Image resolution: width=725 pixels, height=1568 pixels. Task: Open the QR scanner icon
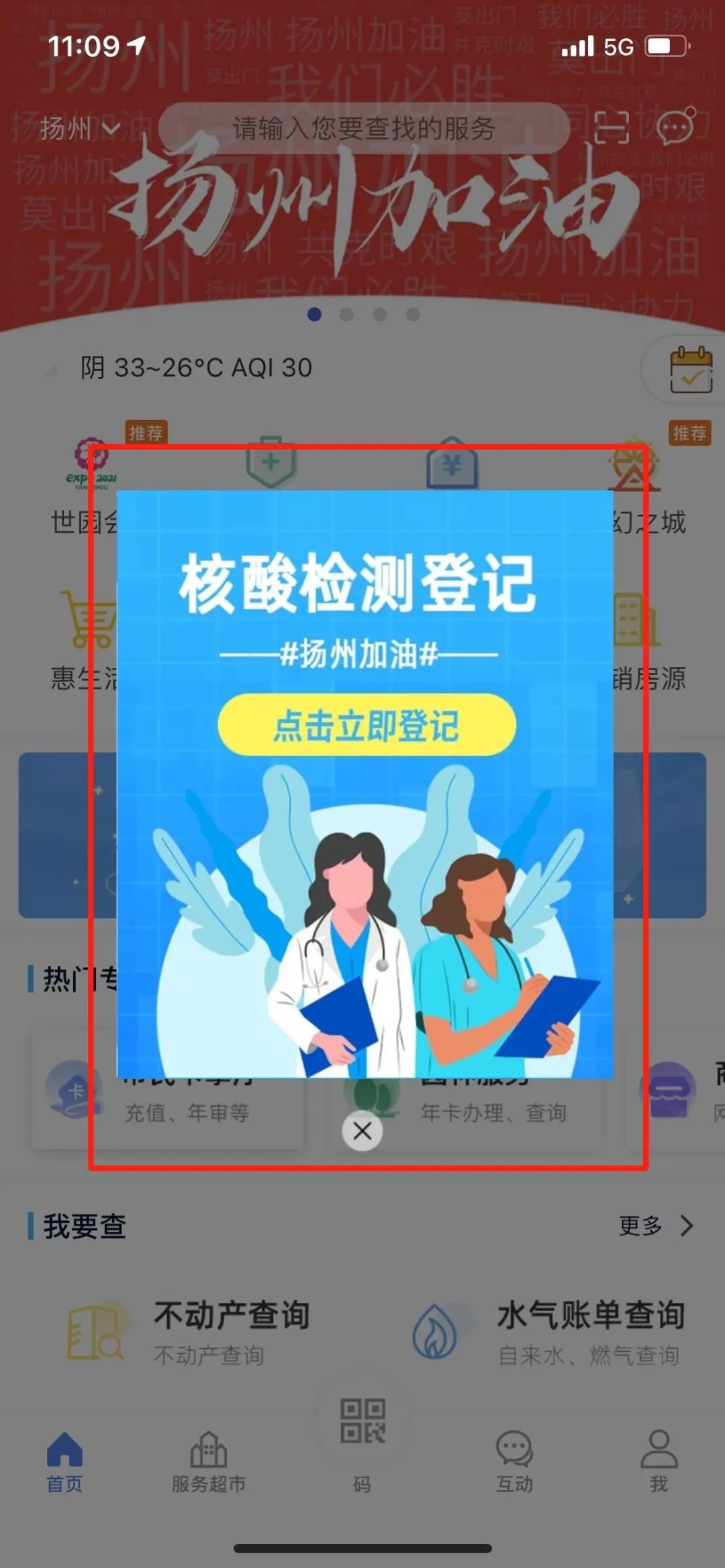(x=612, y=127)
